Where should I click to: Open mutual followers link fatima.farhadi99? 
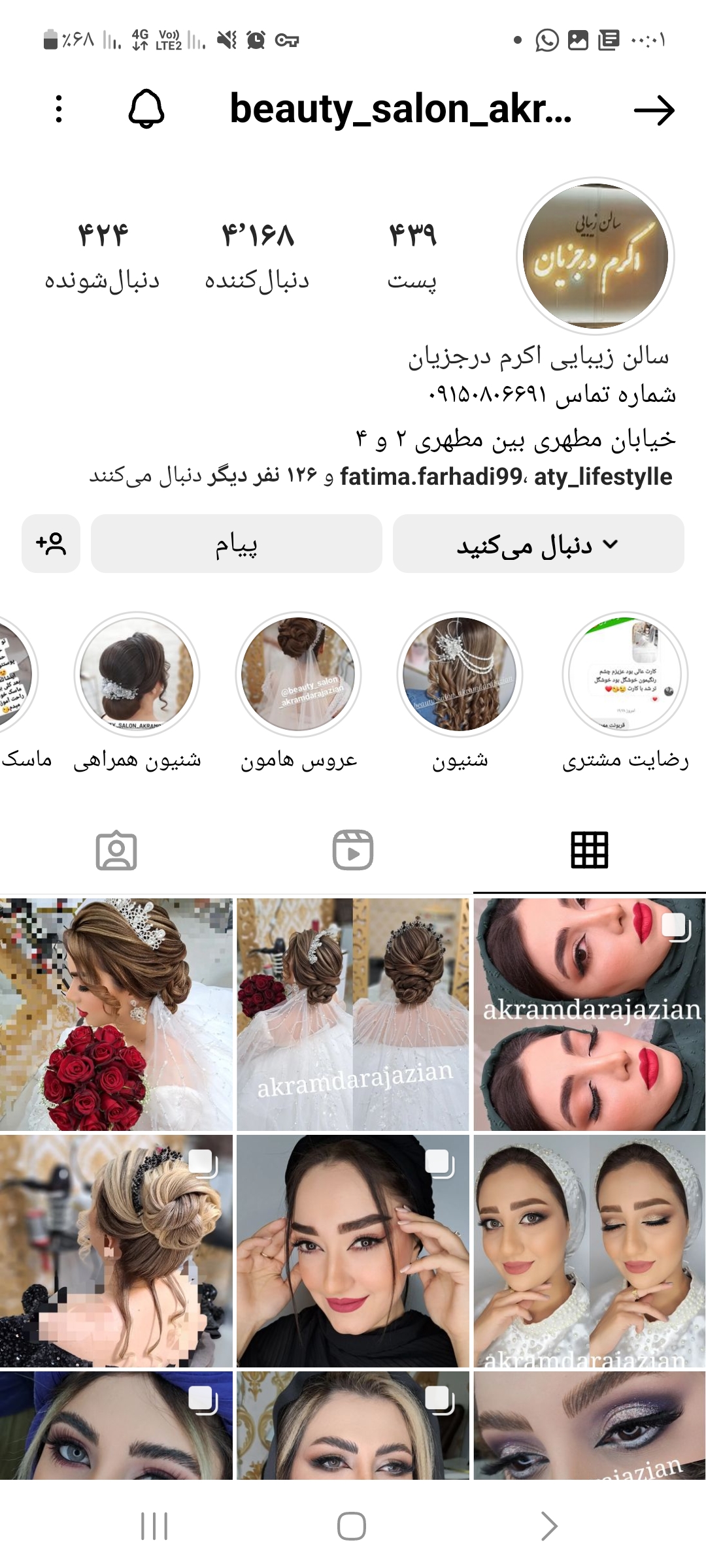tap(430, 477)
